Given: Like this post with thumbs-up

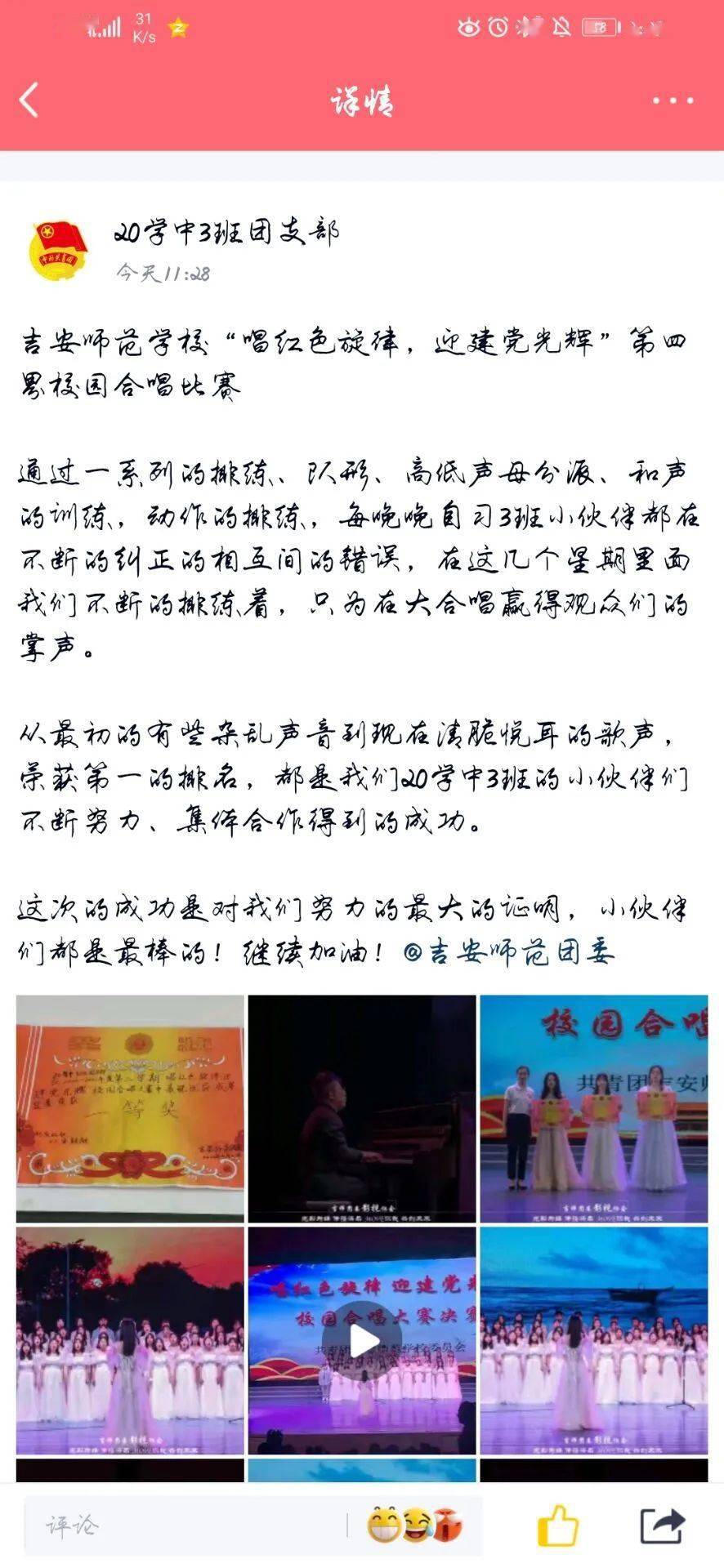Looking at the screenshot, I should pos(557,1525).
